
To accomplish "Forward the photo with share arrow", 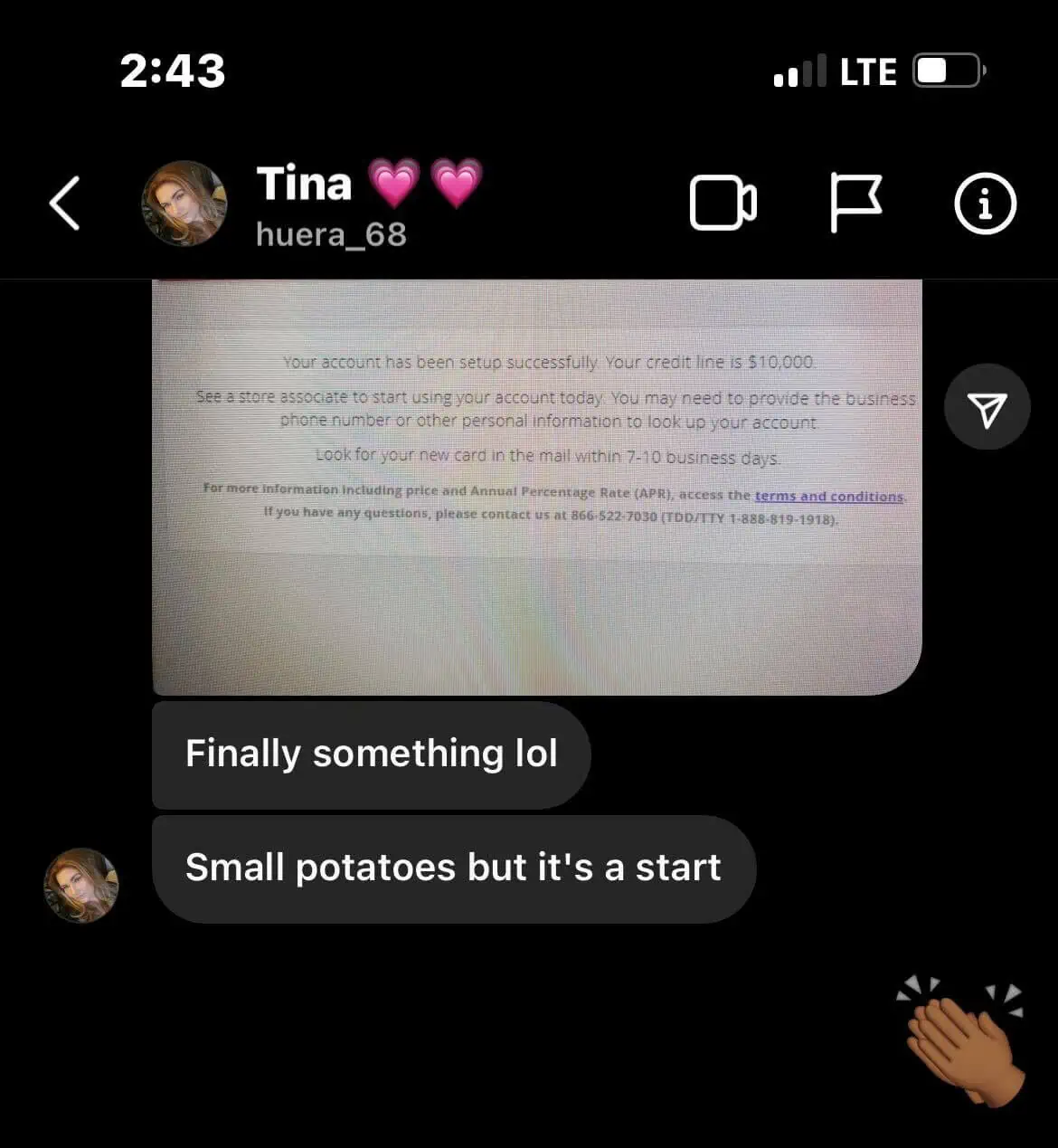I will [987, 409].
